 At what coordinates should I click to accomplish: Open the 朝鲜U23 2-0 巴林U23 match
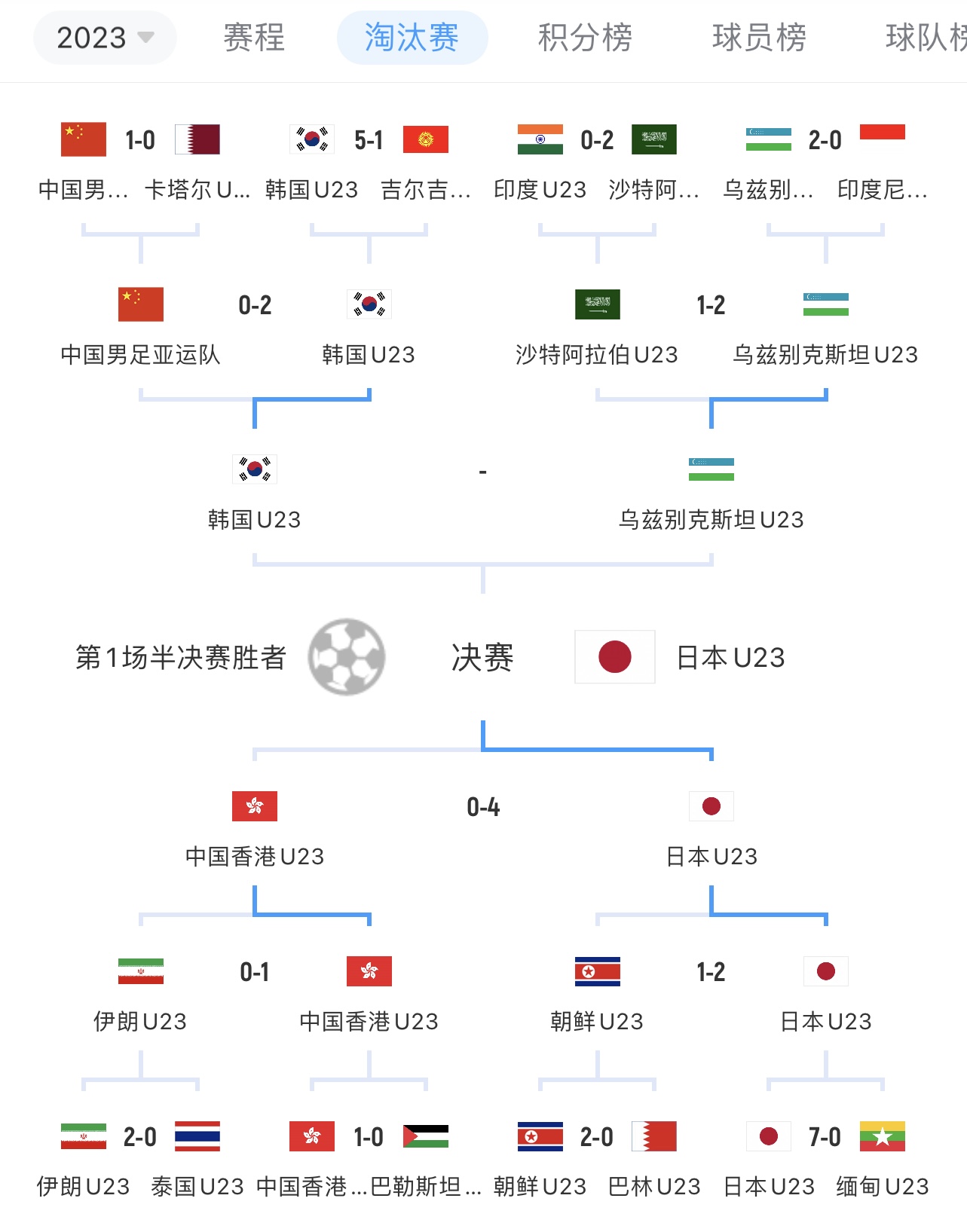597,1137
